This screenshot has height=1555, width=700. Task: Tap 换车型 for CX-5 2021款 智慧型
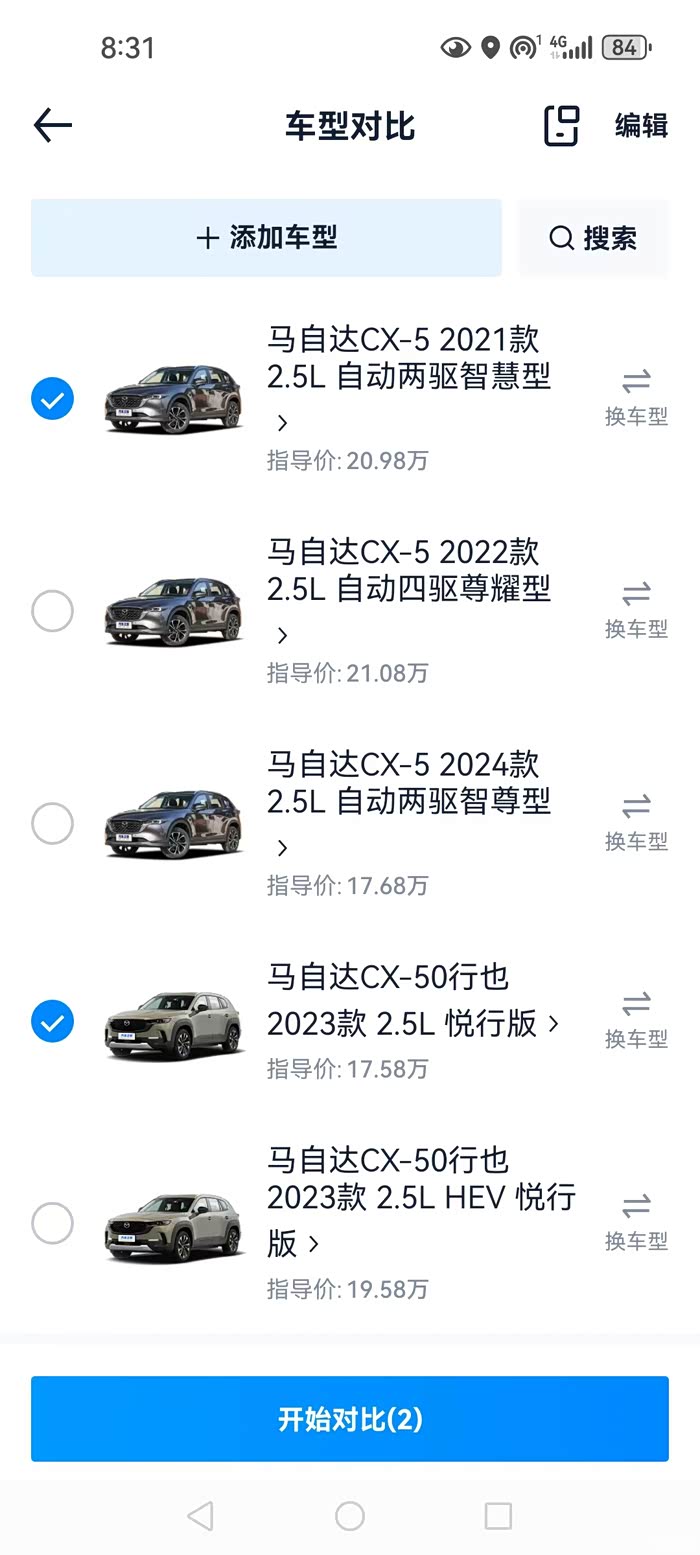(x=636, y=397)
